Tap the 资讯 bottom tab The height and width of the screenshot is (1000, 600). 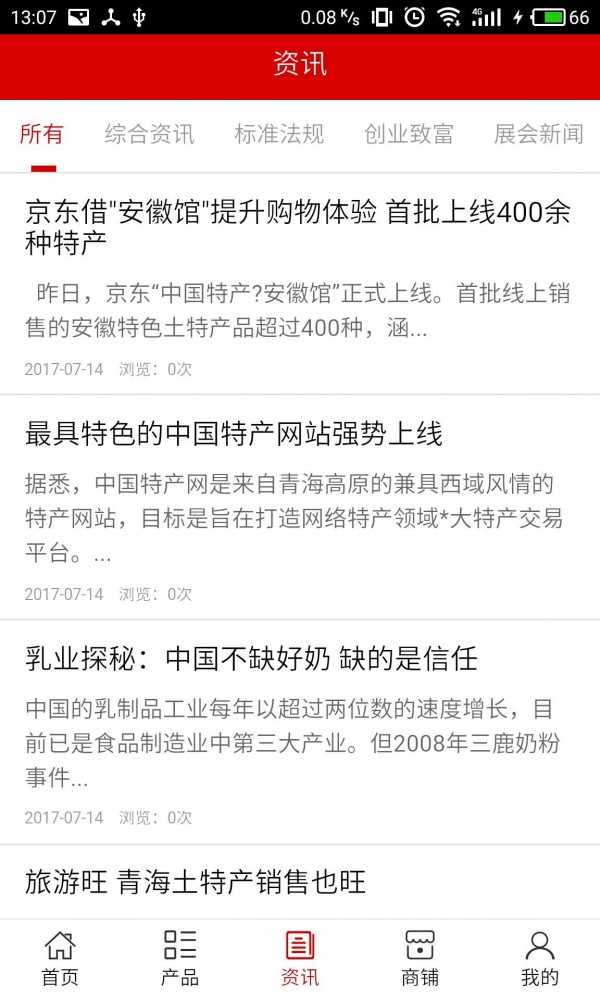[300, 958]
